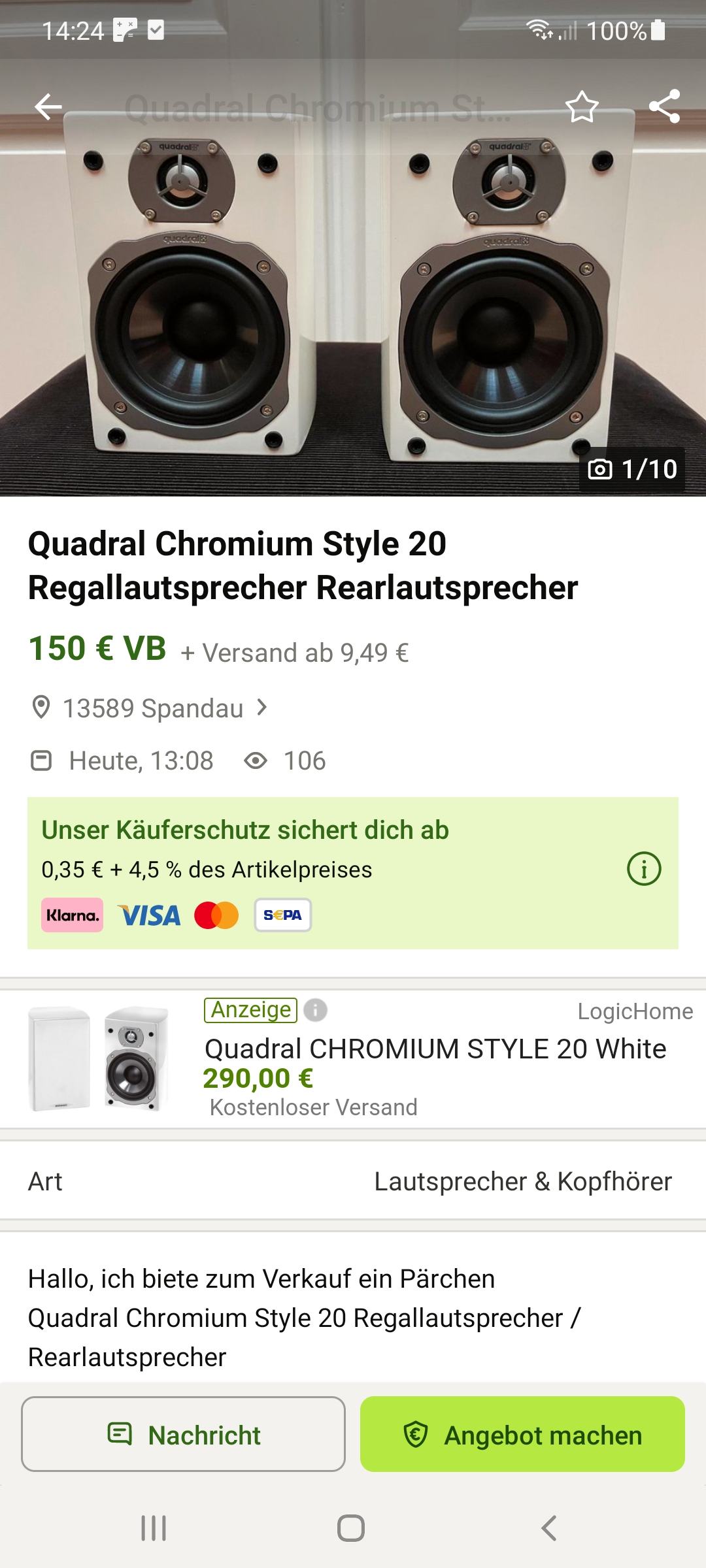Go back using the top-left arrow

coord(48,107)
